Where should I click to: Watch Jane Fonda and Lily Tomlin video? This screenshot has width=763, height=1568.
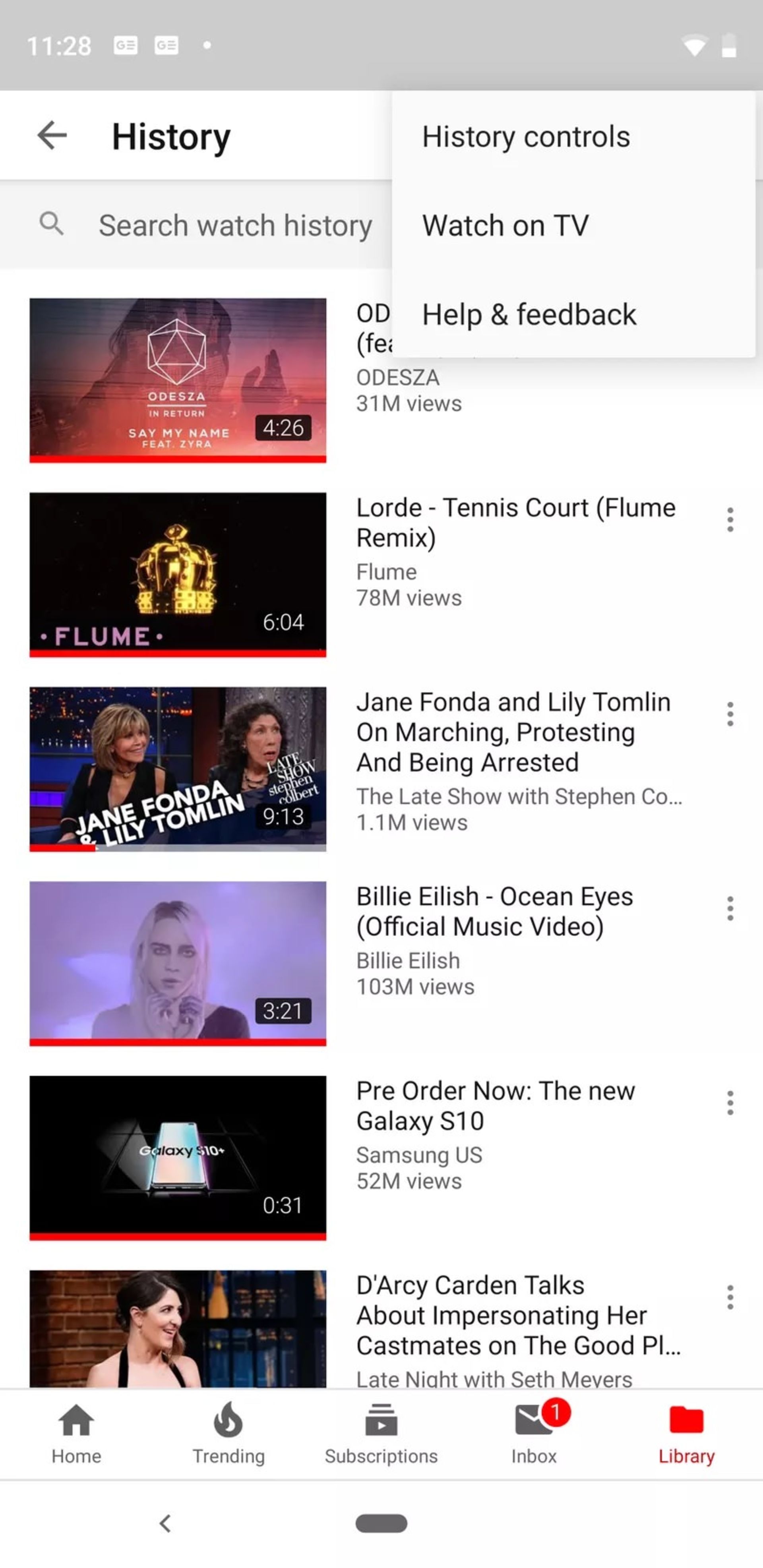pyautogui.click(x=178, y=768)
